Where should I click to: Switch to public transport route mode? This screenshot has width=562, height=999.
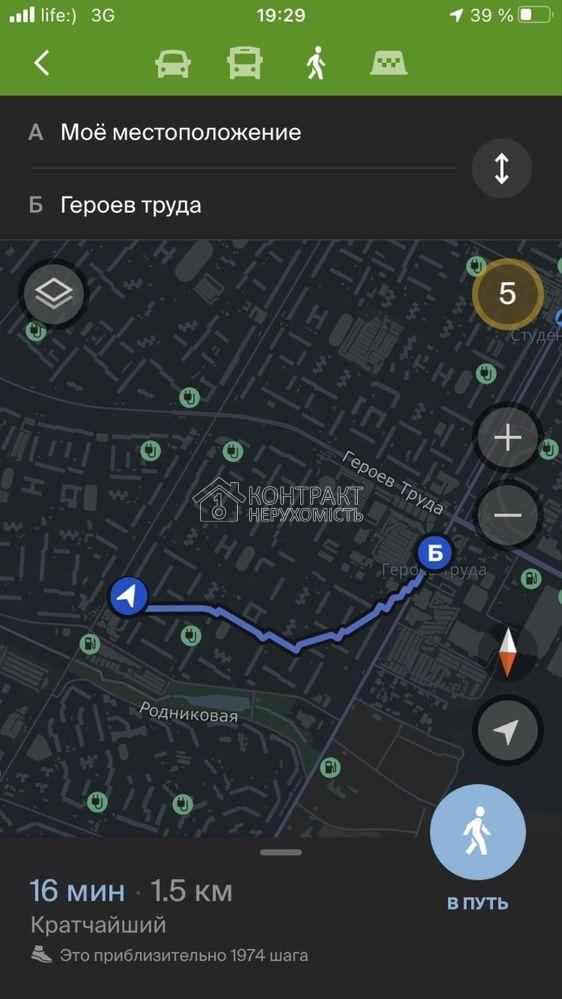[245, 64]
